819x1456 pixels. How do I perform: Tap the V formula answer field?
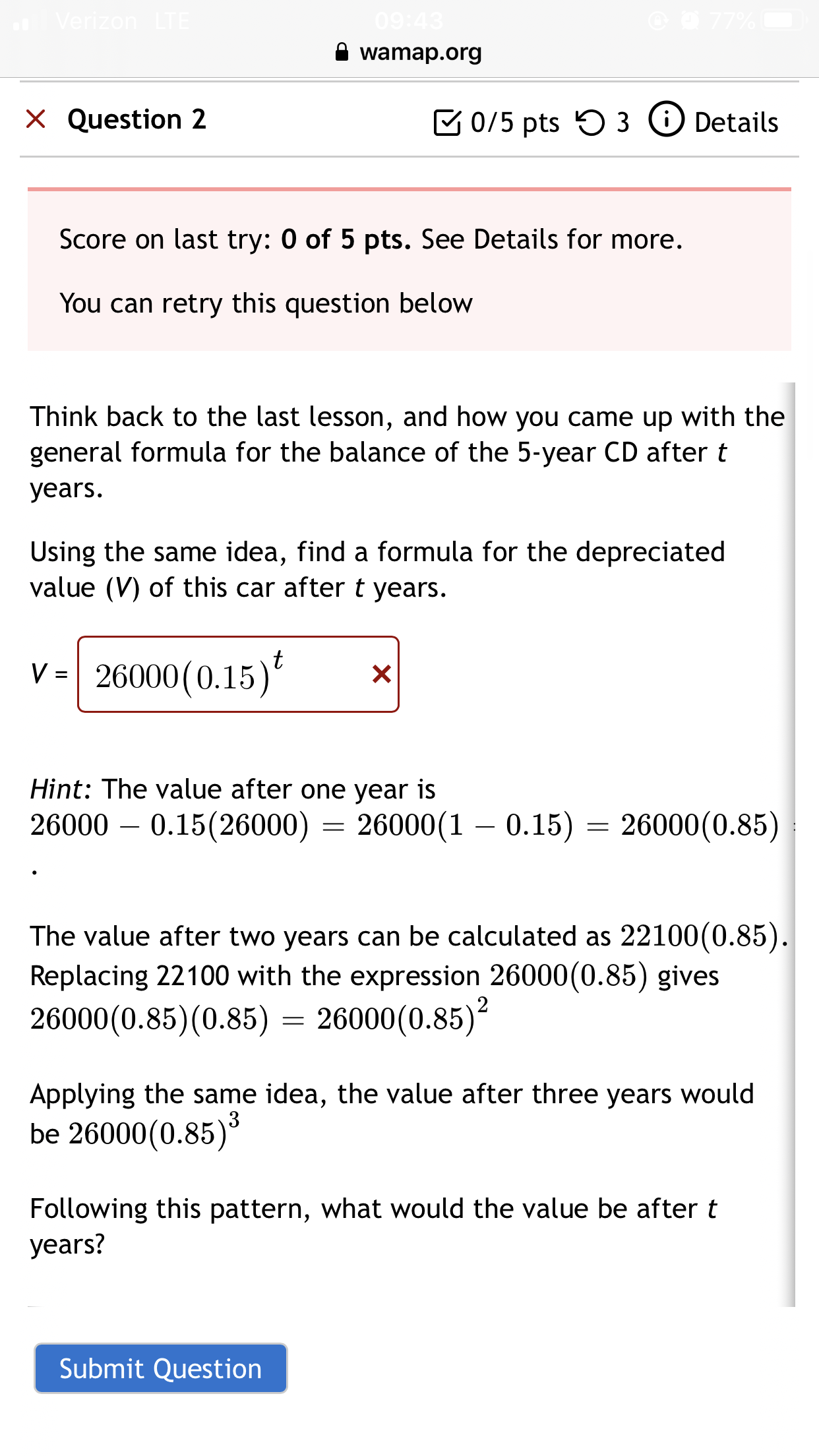click(x=238, y=674)
